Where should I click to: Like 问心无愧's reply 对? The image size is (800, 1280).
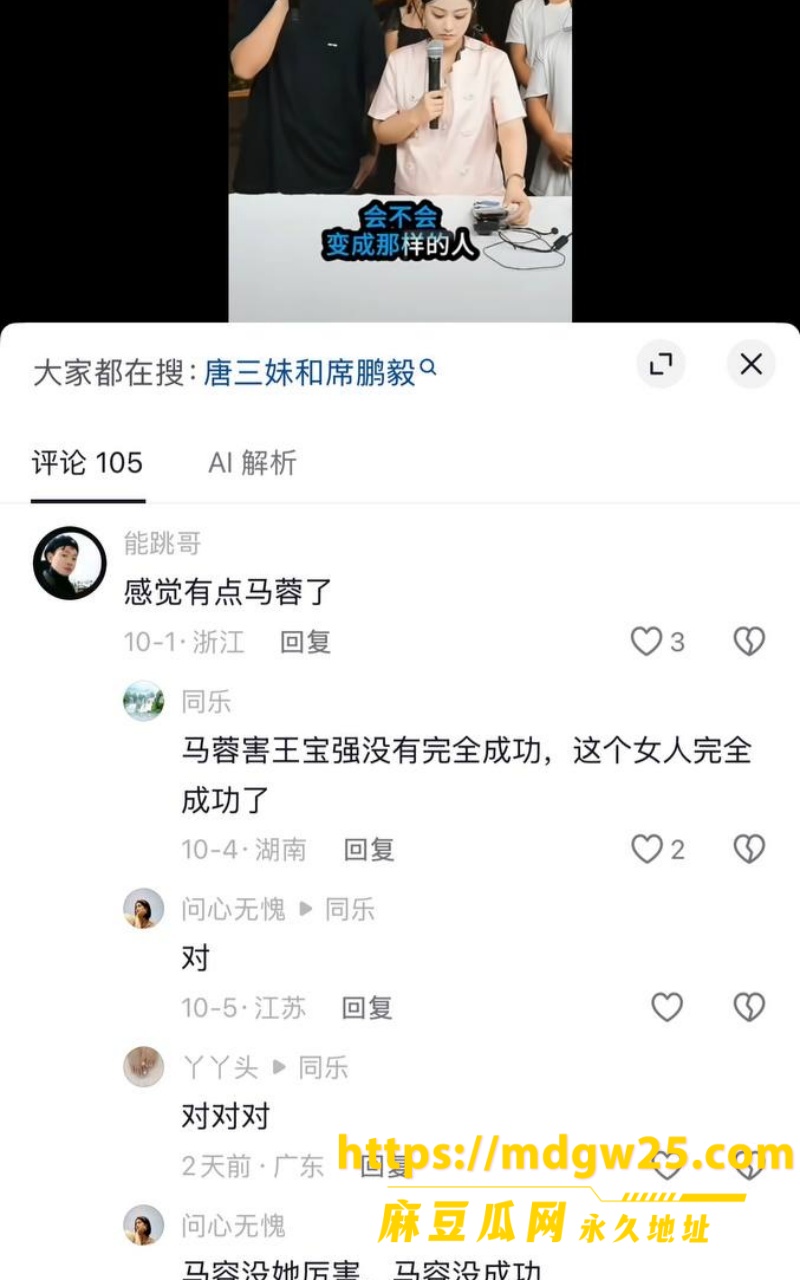click(x=667, y=1007)
